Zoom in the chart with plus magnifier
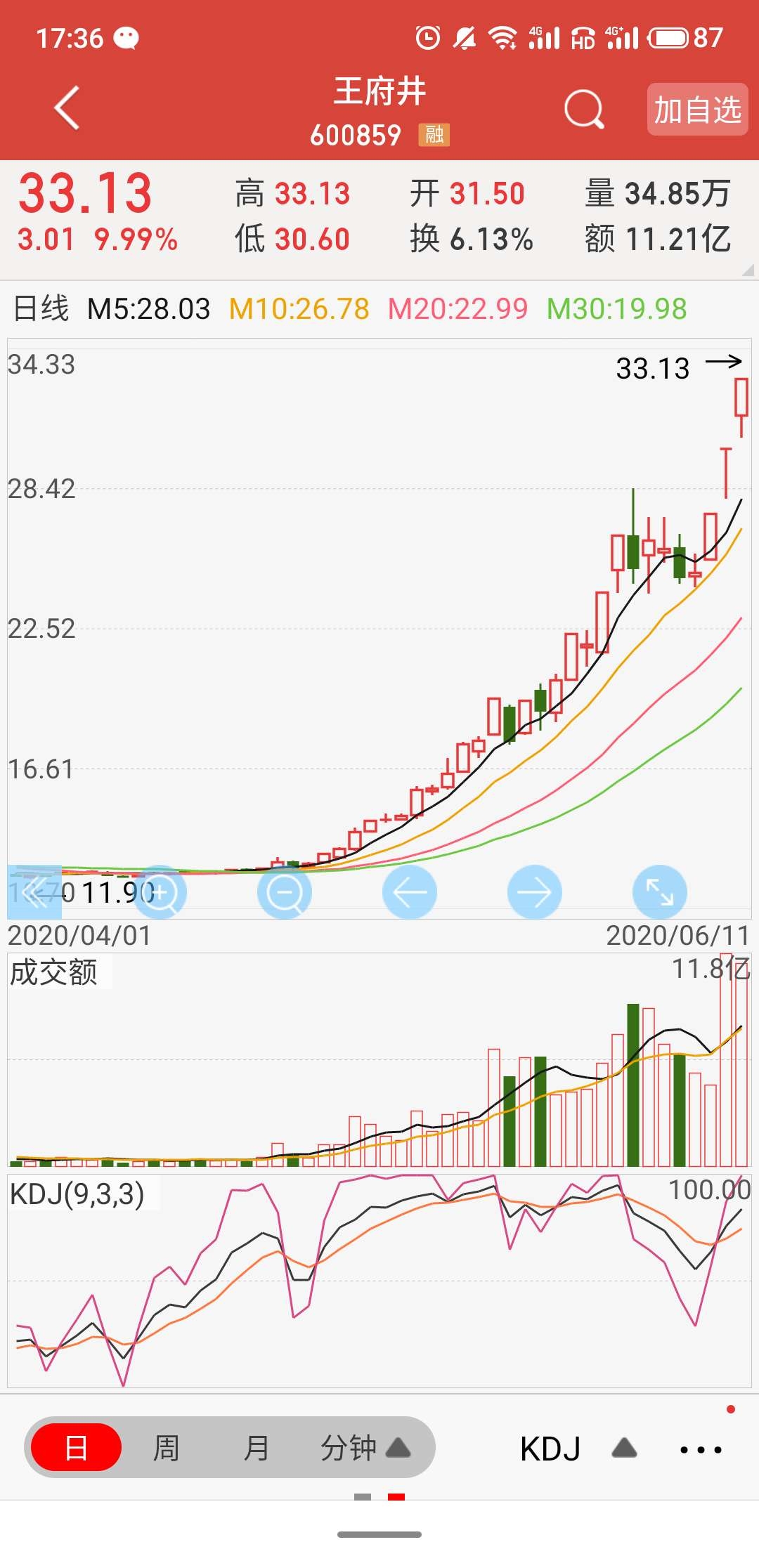 tap(160, 892)
